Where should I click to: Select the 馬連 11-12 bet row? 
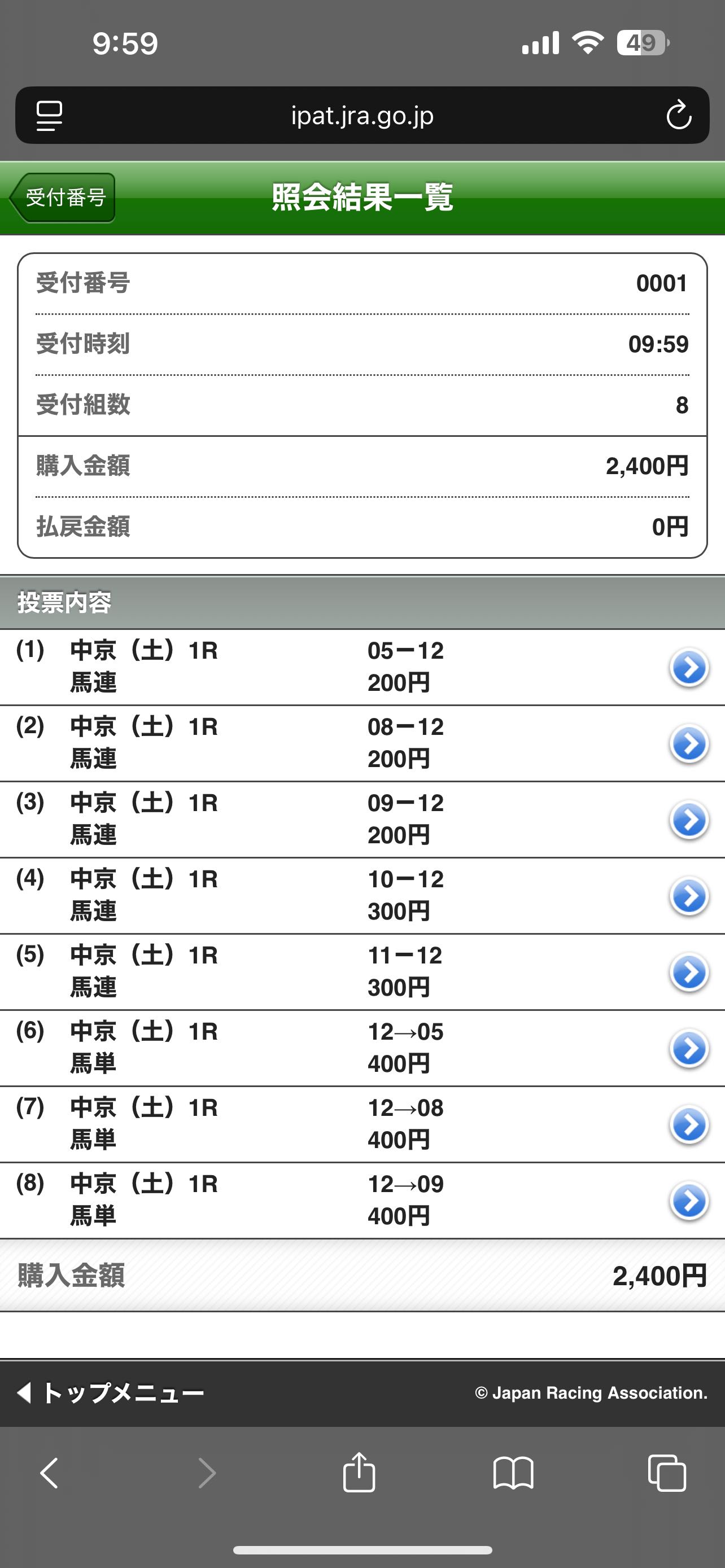pyautogui.click(x=688, y=972)
